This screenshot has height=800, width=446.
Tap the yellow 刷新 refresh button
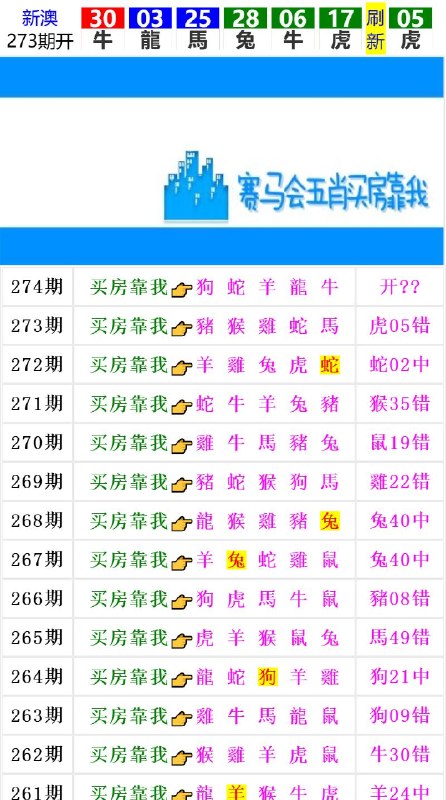(375, 29)
